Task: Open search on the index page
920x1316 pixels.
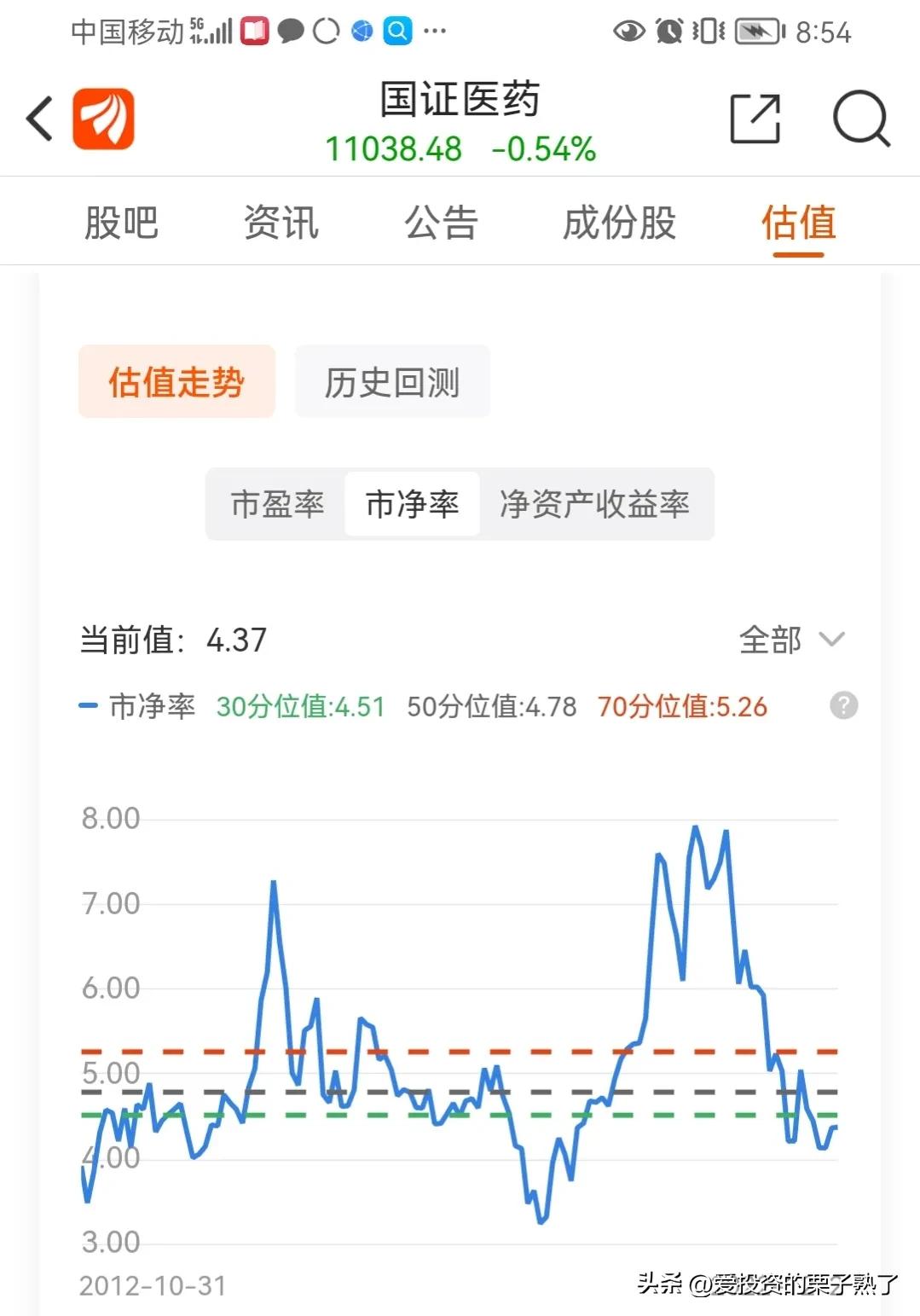Action: (x=863, y=119)
